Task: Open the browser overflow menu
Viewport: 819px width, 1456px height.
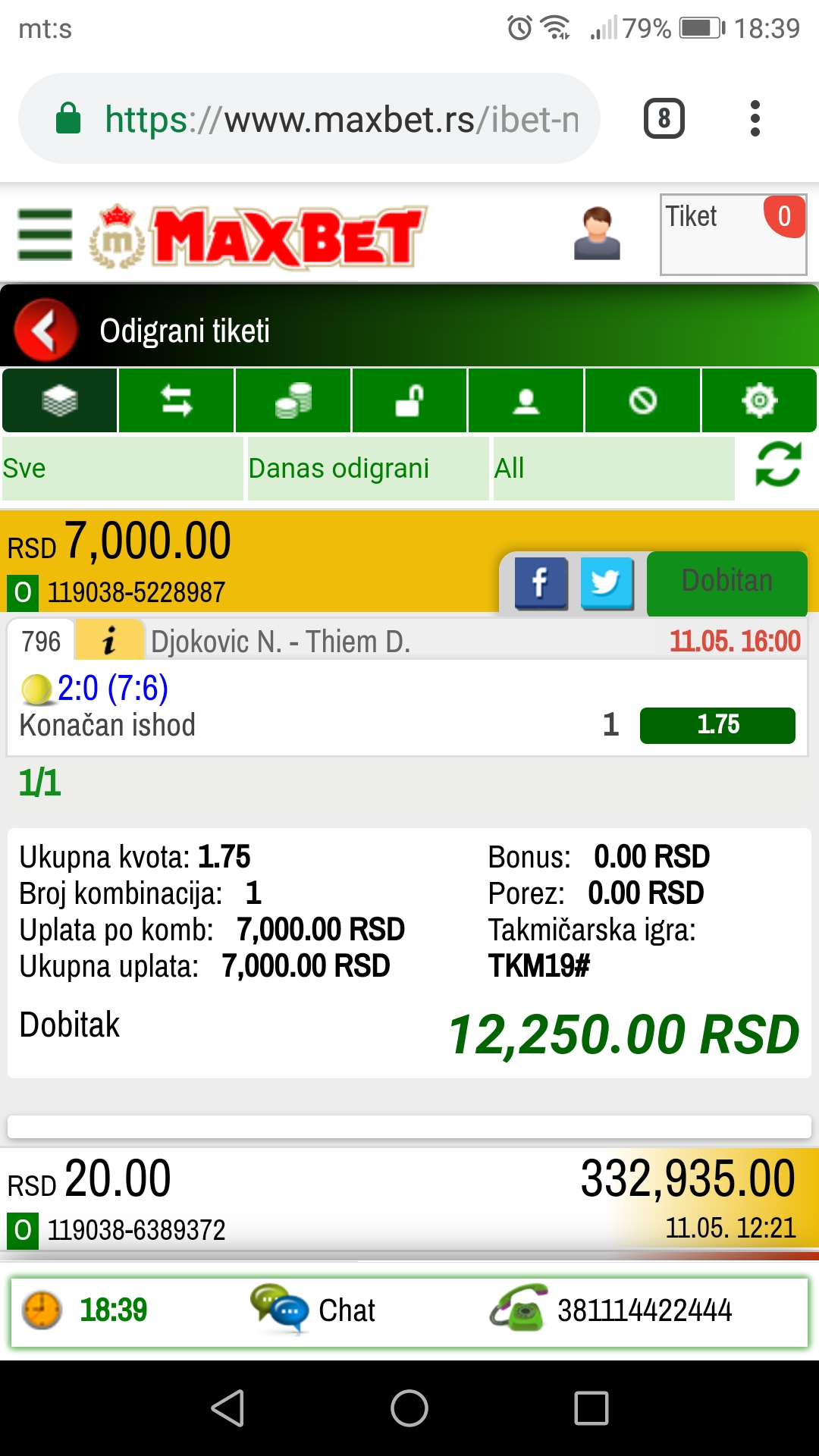Action: tap(755, 118)
